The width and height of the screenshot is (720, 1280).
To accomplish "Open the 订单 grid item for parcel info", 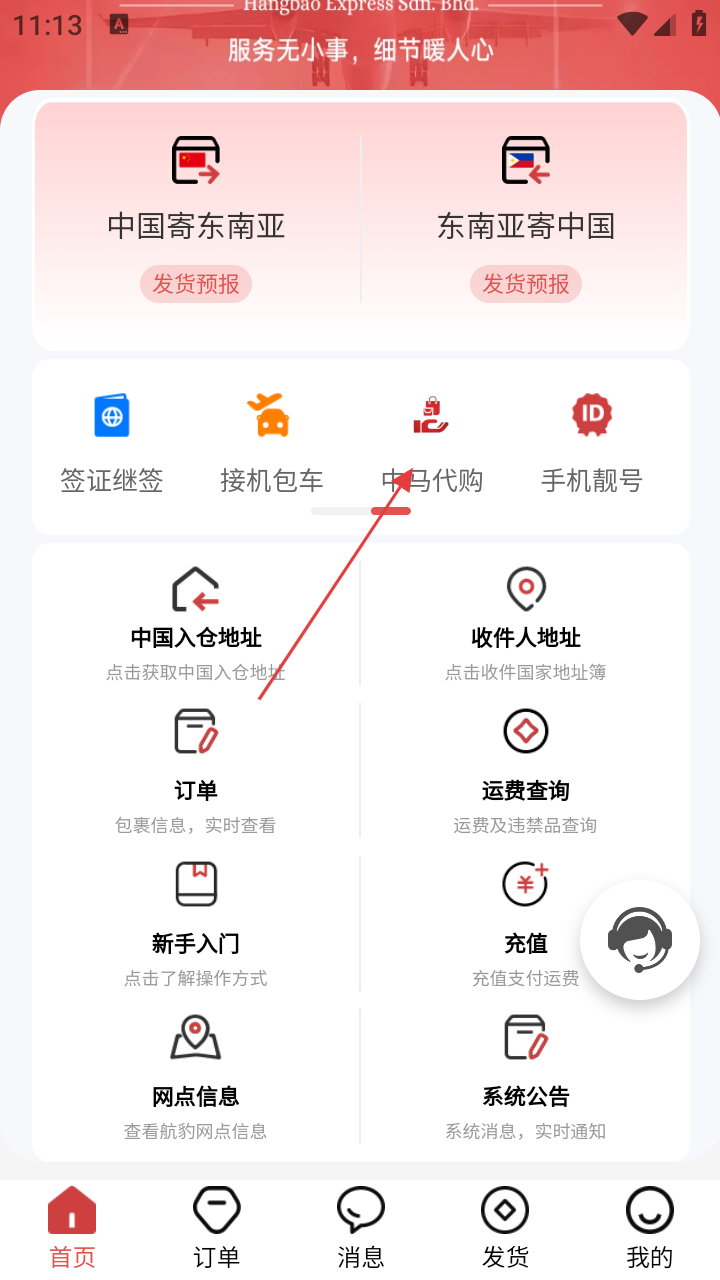I will (x=196, y=770).
